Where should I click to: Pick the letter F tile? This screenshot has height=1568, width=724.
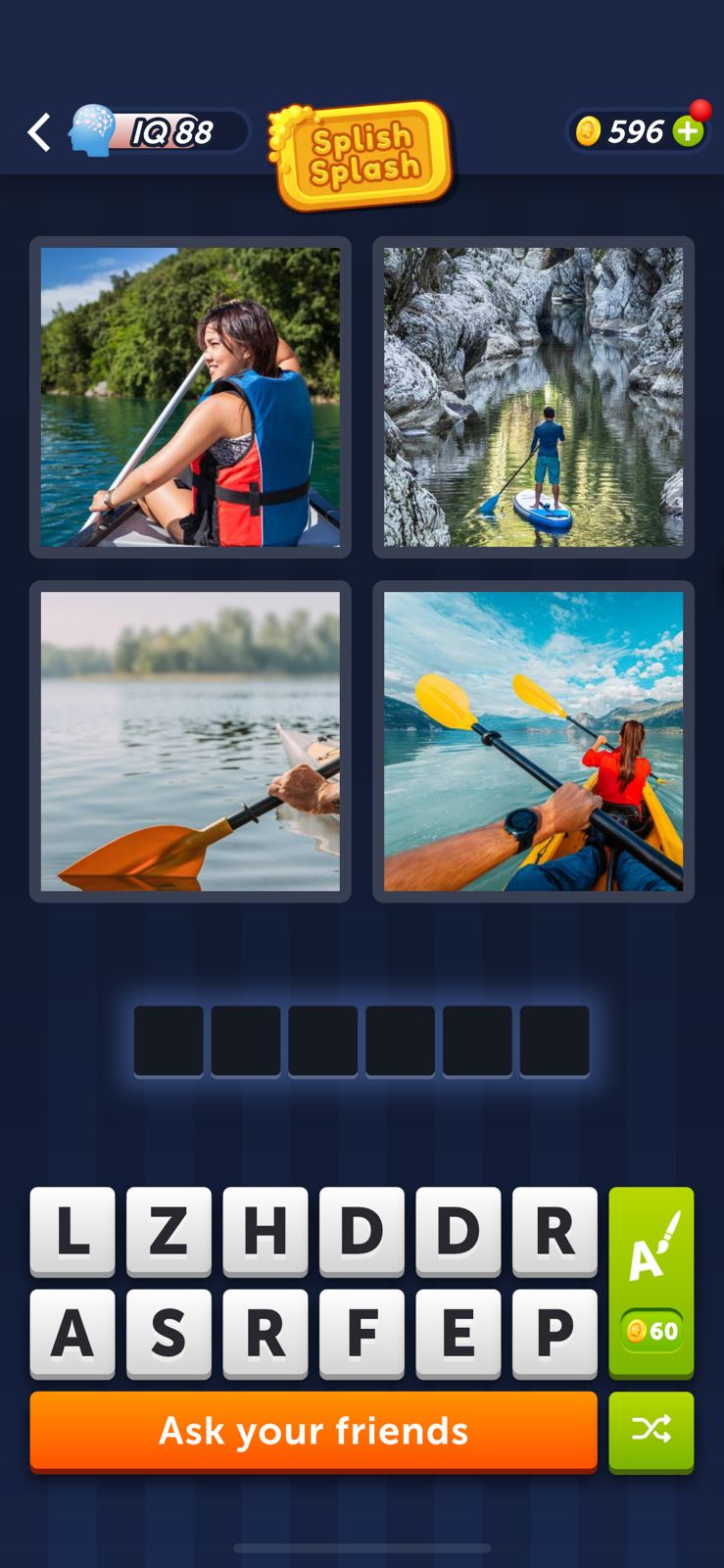pyautogui.click(x=362, y=1333)
